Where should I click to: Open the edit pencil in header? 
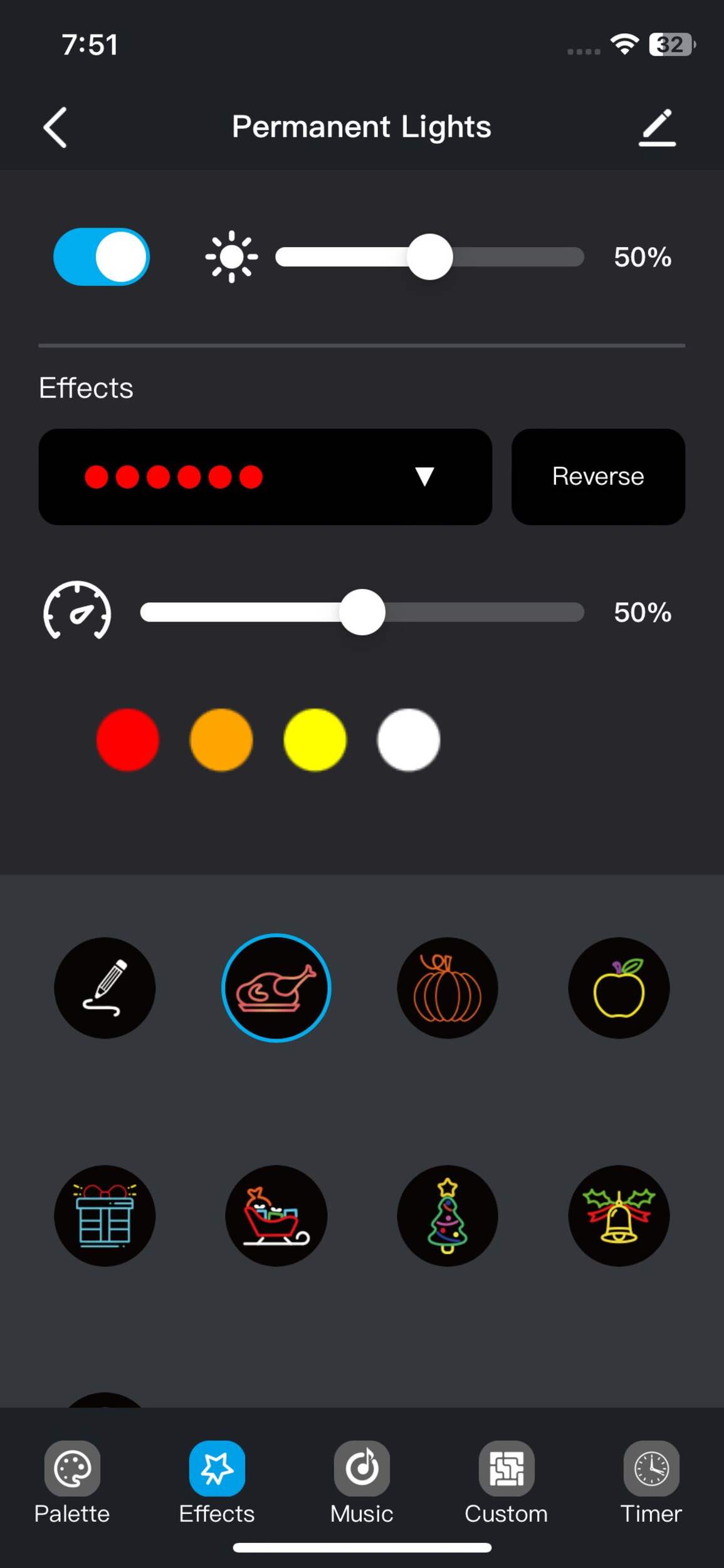(x=656, y=127)
